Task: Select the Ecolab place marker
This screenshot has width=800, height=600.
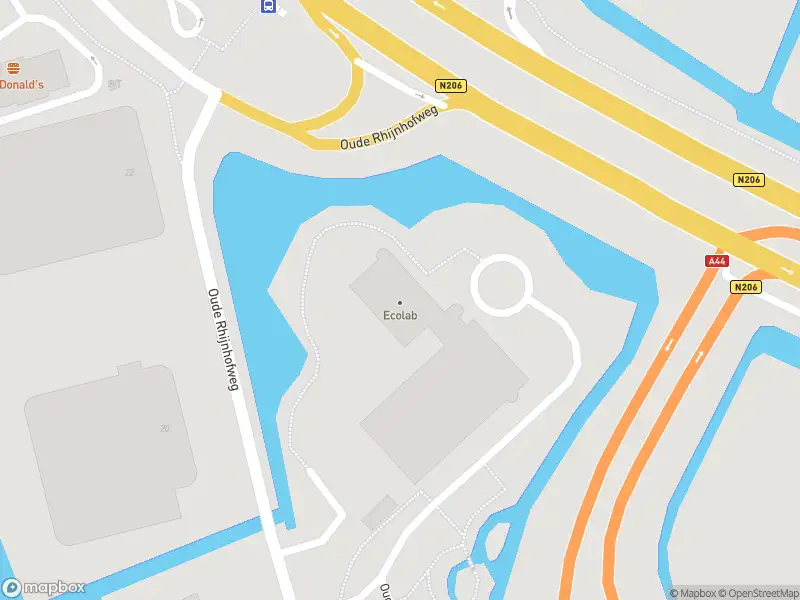Action: coord(400,303)
